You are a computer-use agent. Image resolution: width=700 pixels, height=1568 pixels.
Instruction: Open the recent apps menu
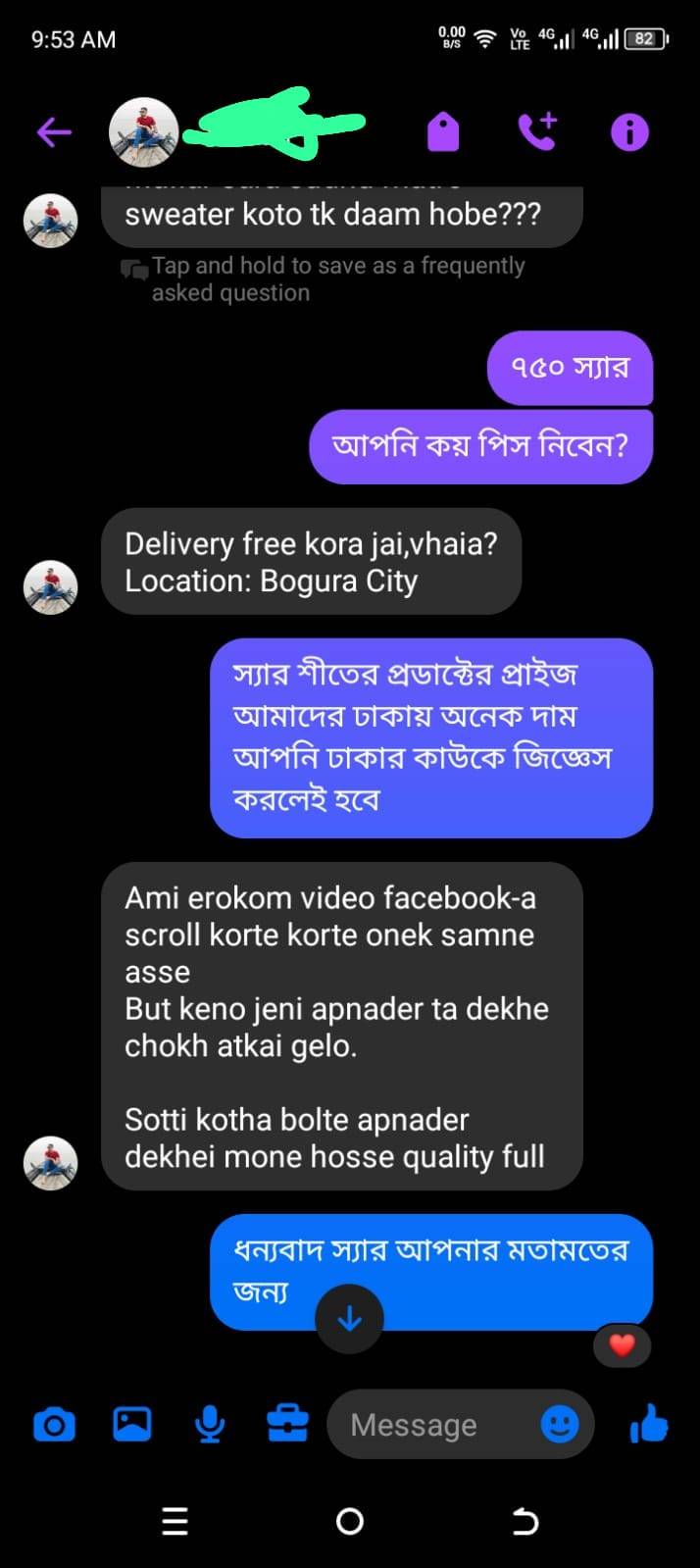[175, 1521]
